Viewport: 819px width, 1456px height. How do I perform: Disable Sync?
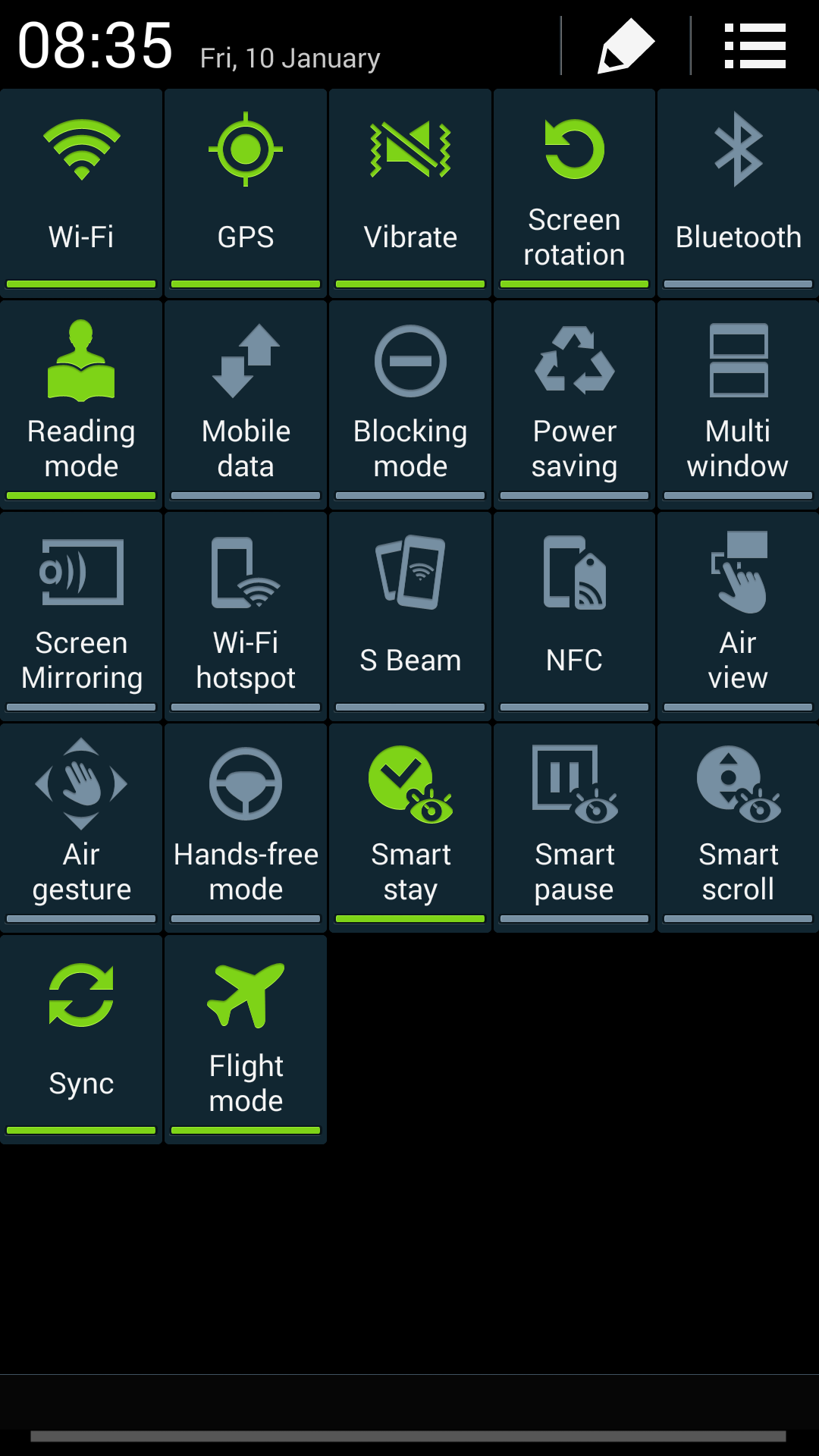[81, 1038]
